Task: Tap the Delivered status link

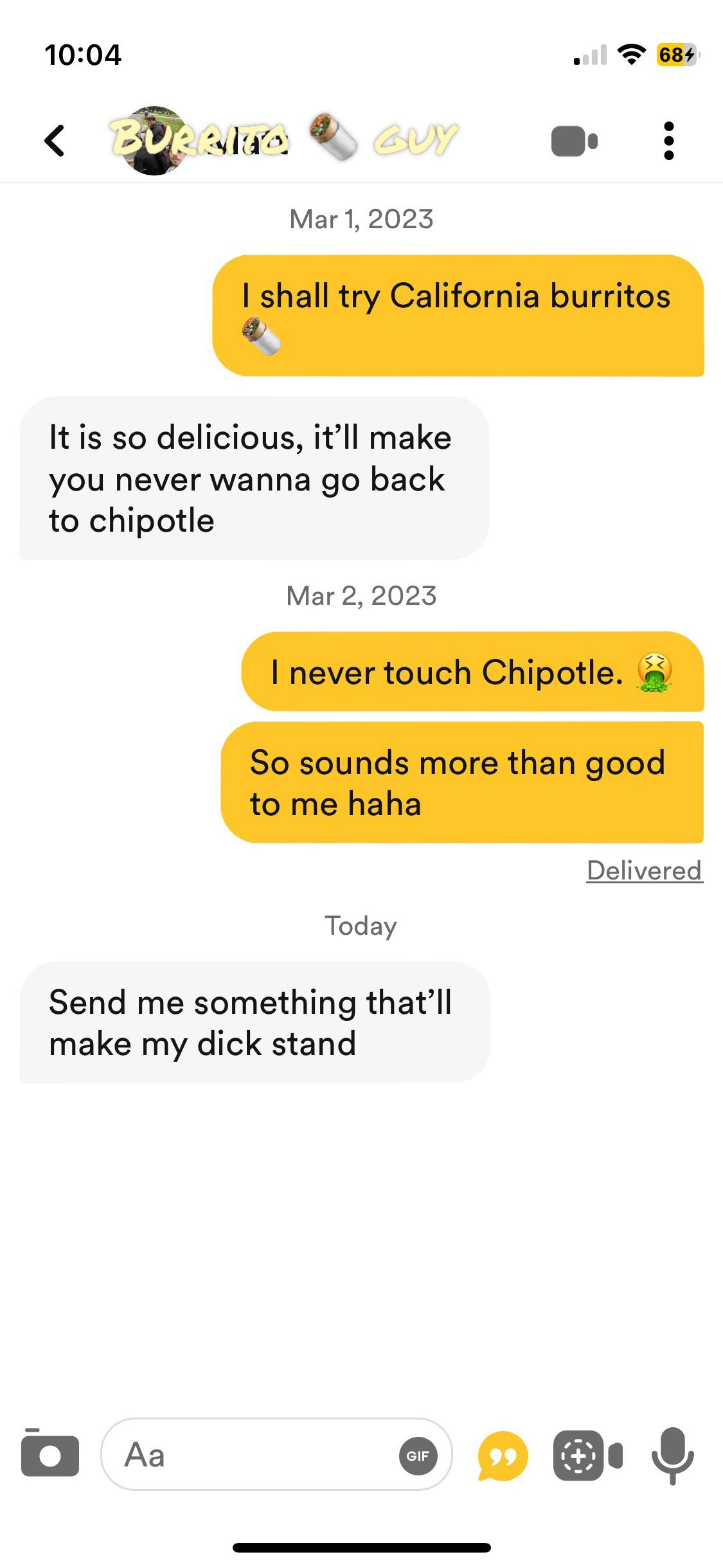Action: 644,870
